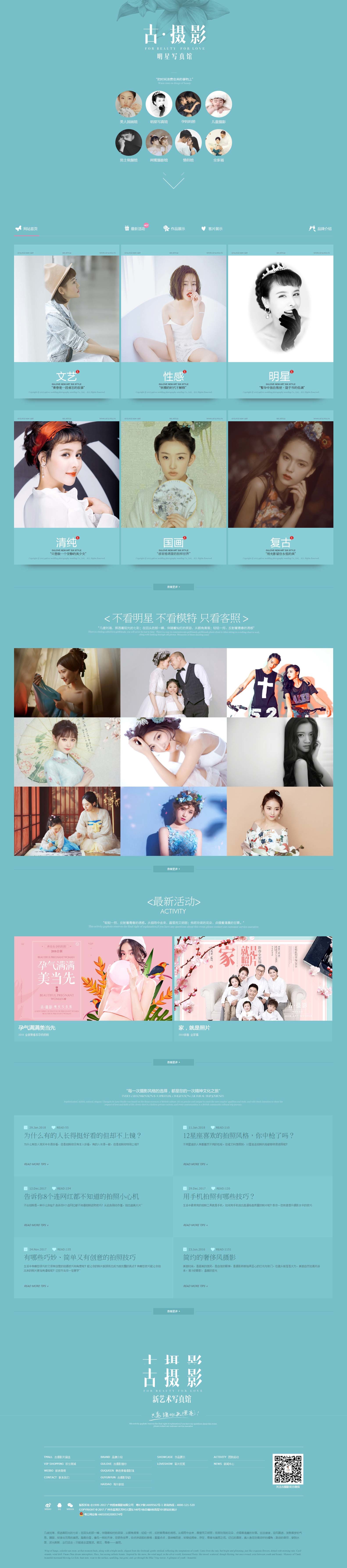Select the 国画 style card
Viewport: 347px width, 1568px height.
pyautogui.click(x=173, y=487)
